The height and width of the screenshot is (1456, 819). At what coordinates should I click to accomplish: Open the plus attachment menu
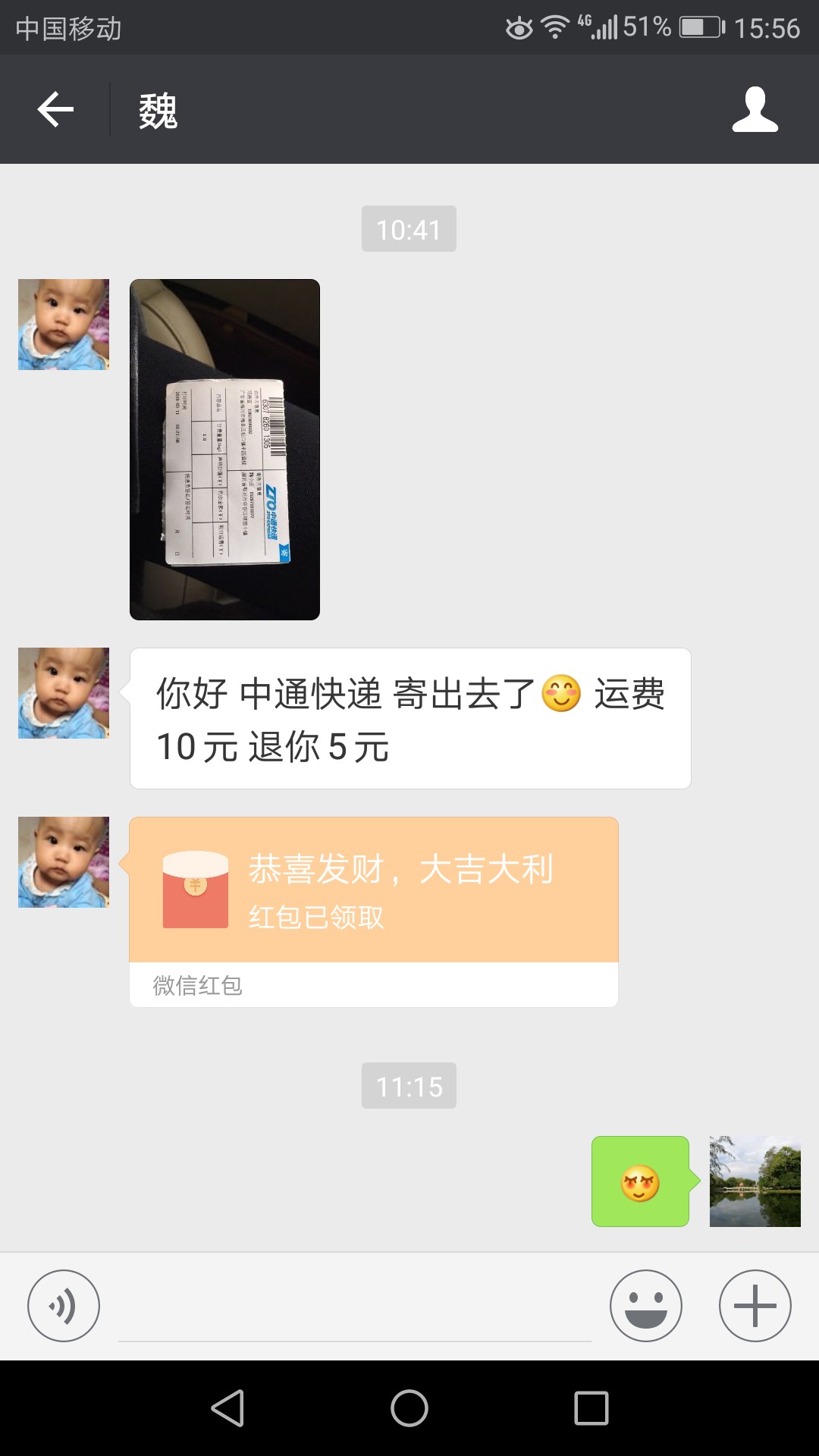(x=755, y=1306)
